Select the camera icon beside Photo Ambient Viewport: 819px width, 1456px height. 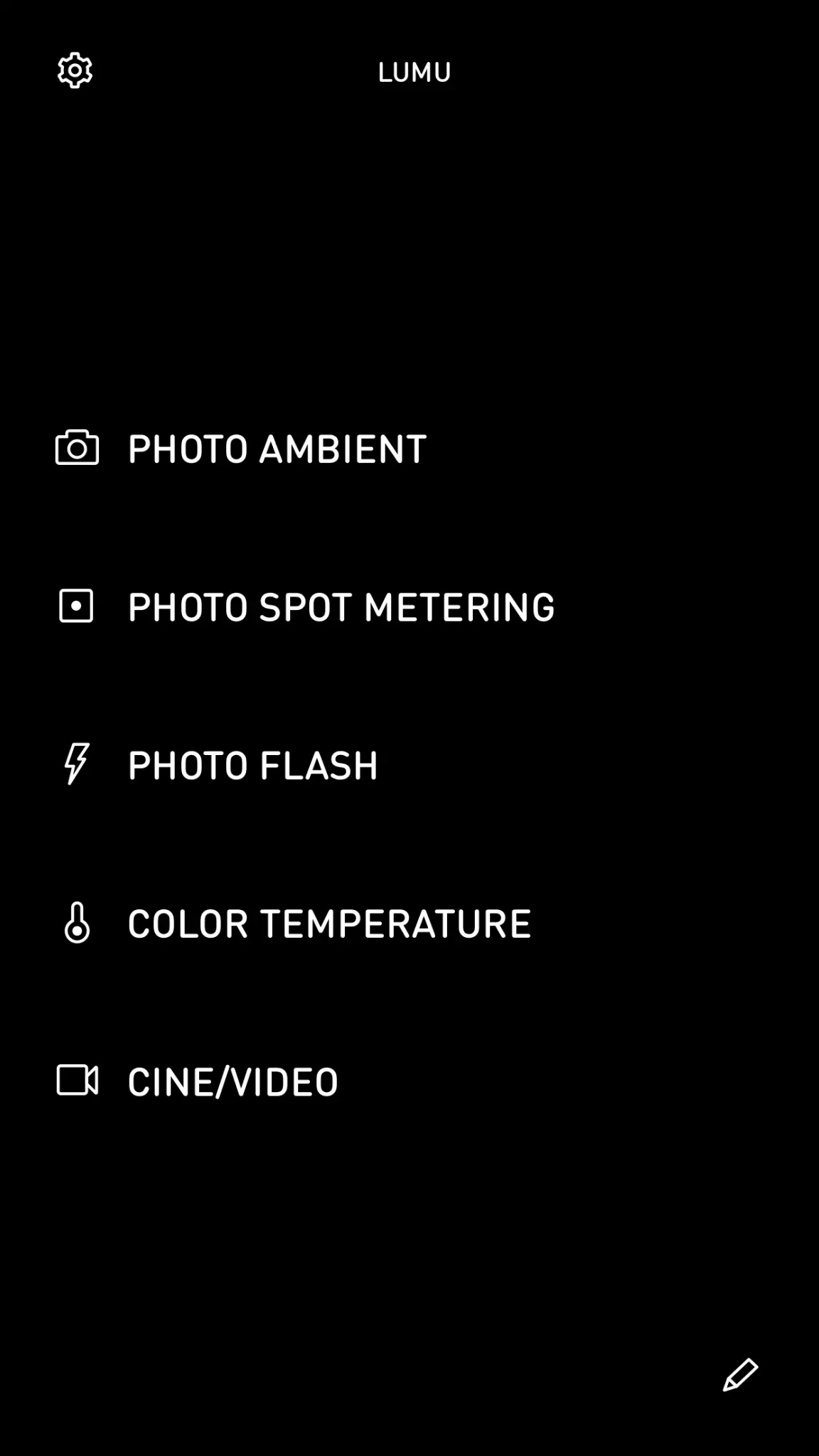coord(77,448)
